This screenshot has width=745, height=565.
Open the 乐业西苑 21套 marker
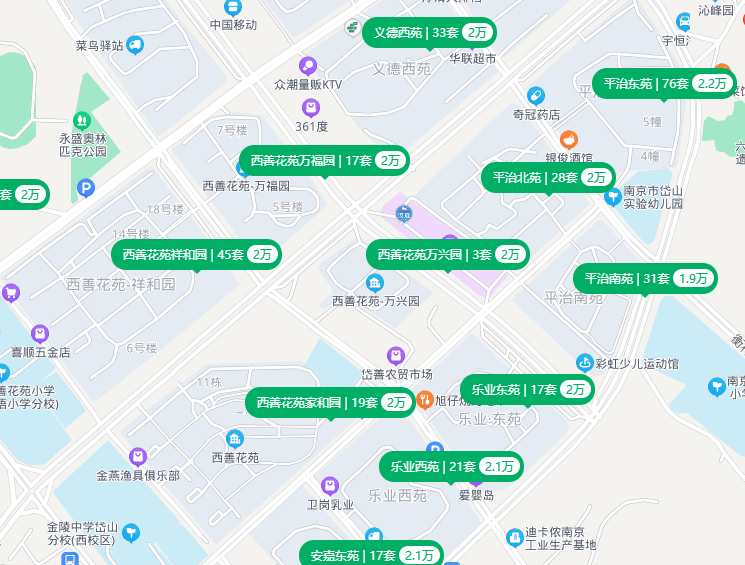450,466
